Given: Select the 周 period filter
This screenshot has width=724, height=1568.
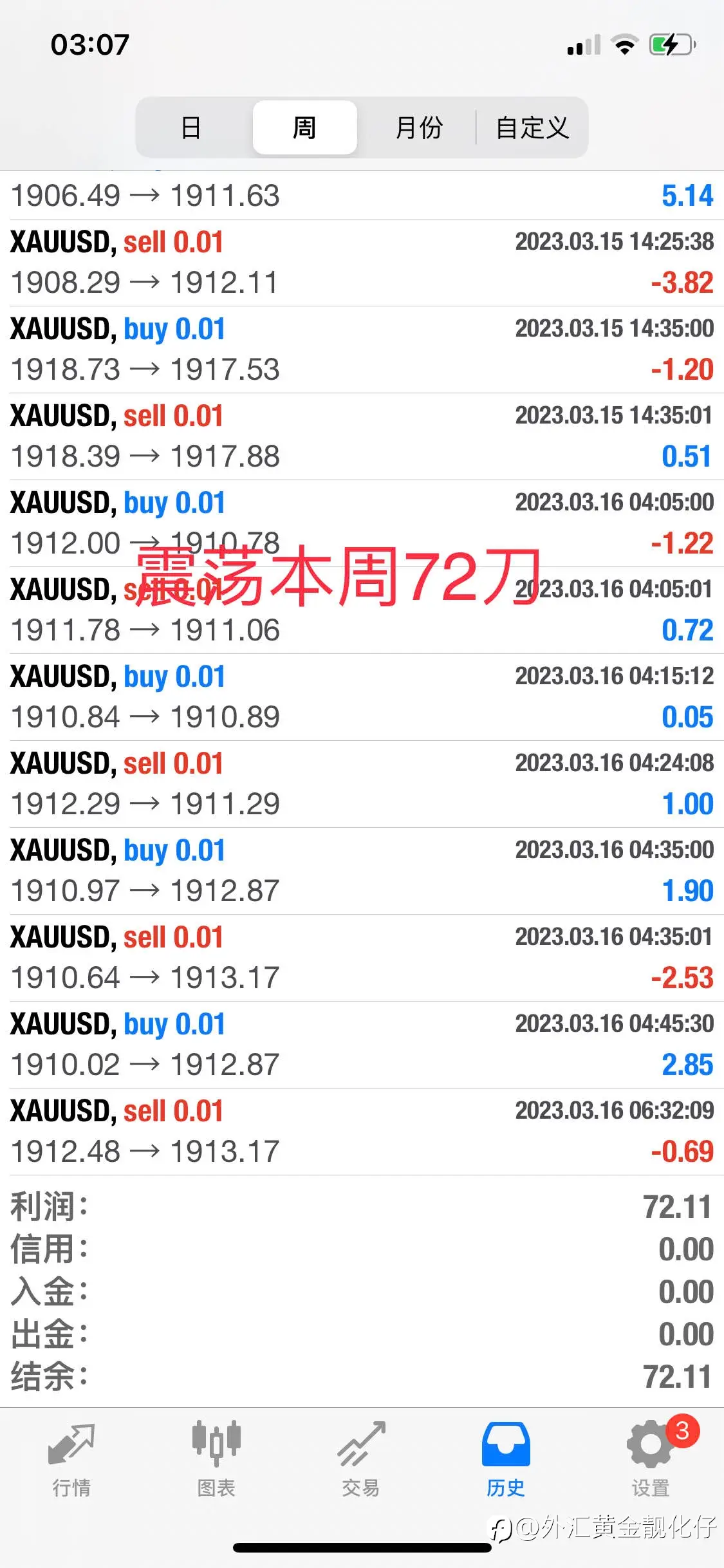Looking at the screenshot, I should [x=304, y=127].
